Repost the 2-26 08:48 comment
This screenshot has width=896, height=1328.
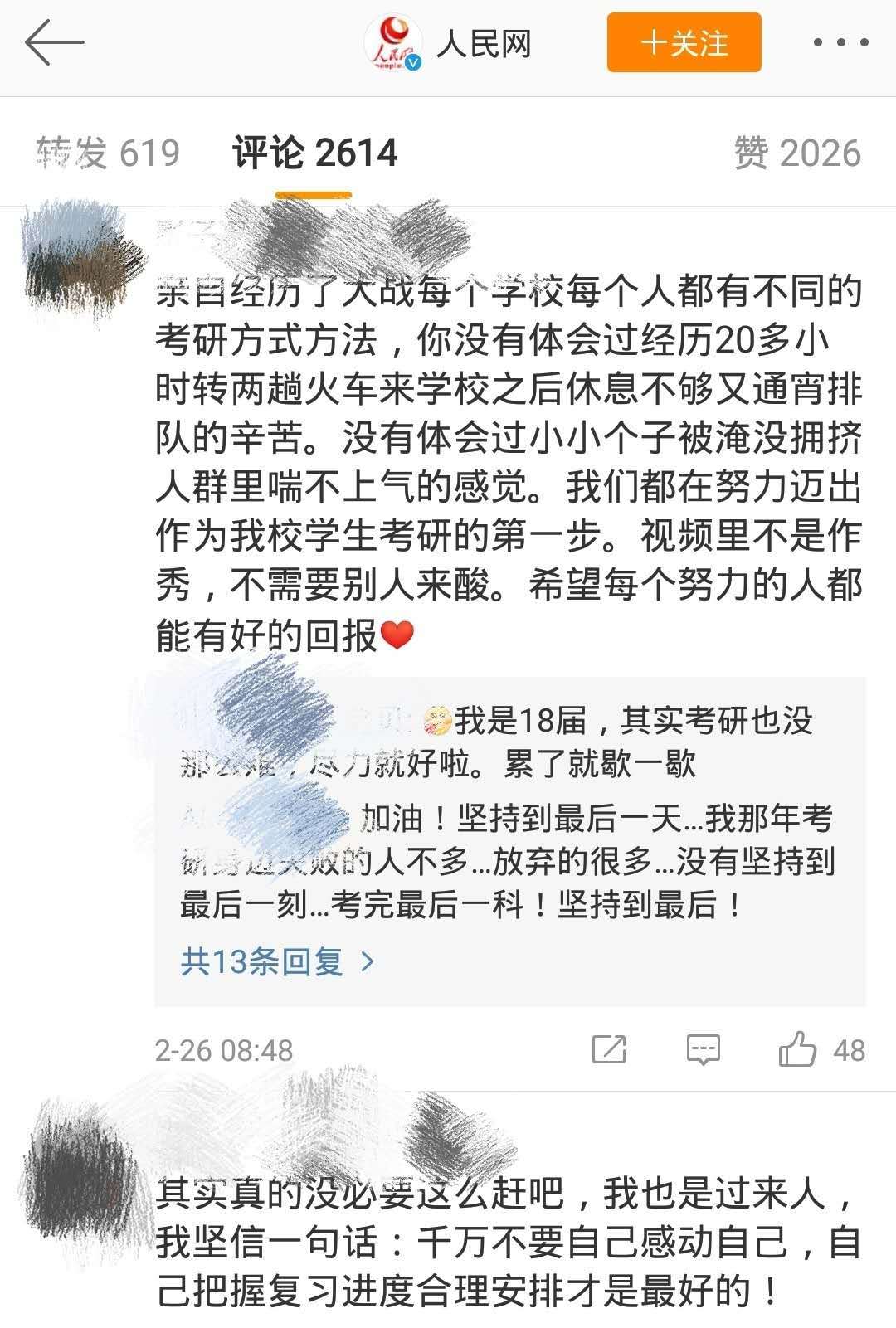[x=609, y=1050]
